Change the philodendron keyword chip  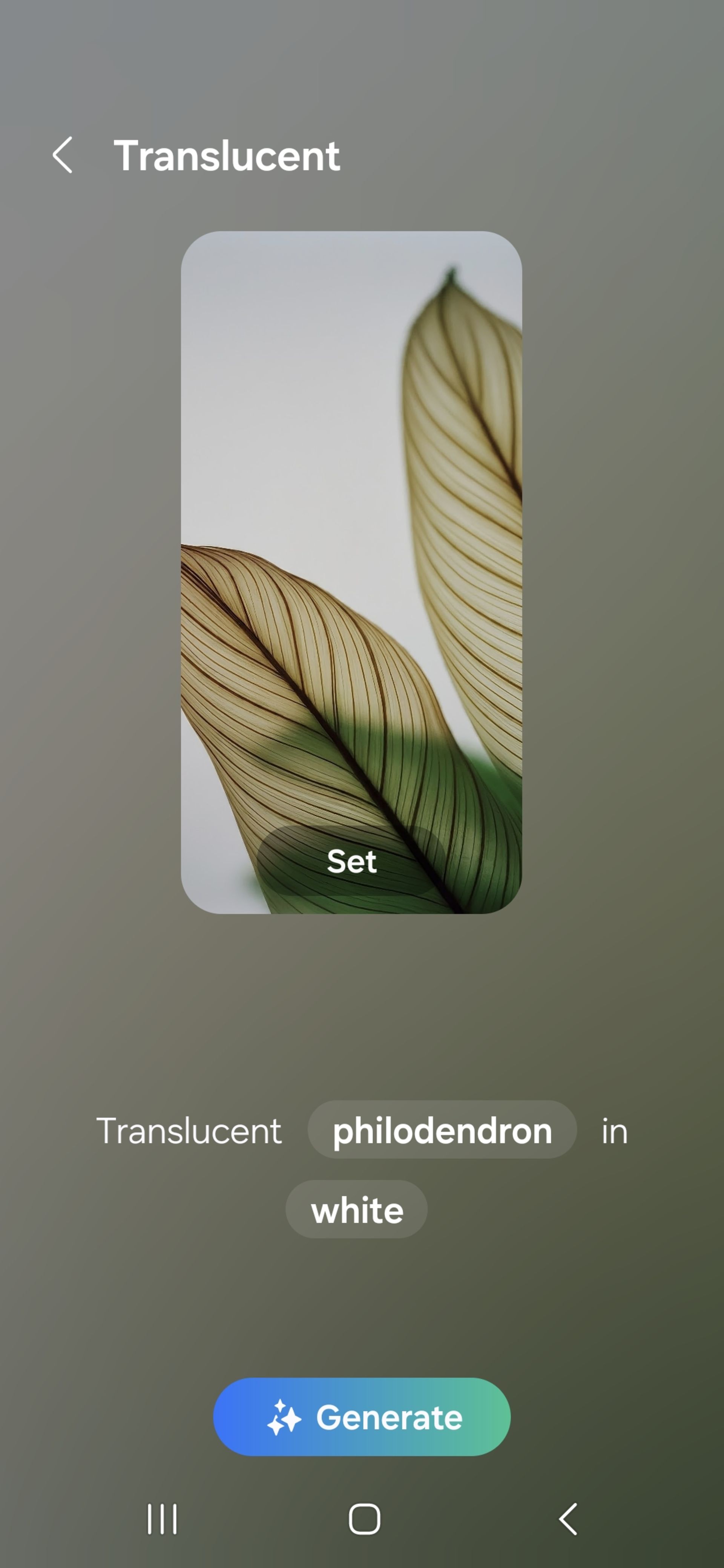point(442,1131)
